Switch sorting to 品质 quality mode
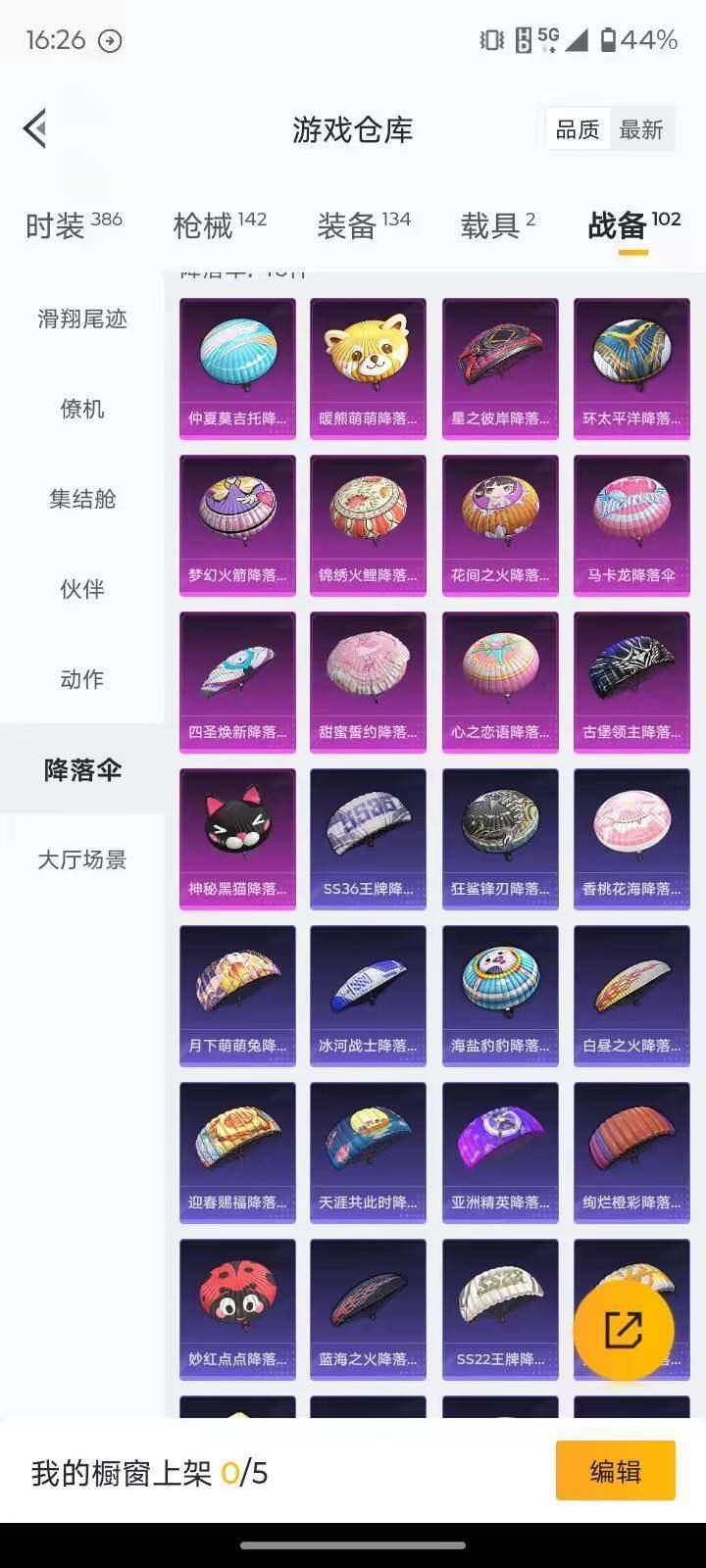 578,128
